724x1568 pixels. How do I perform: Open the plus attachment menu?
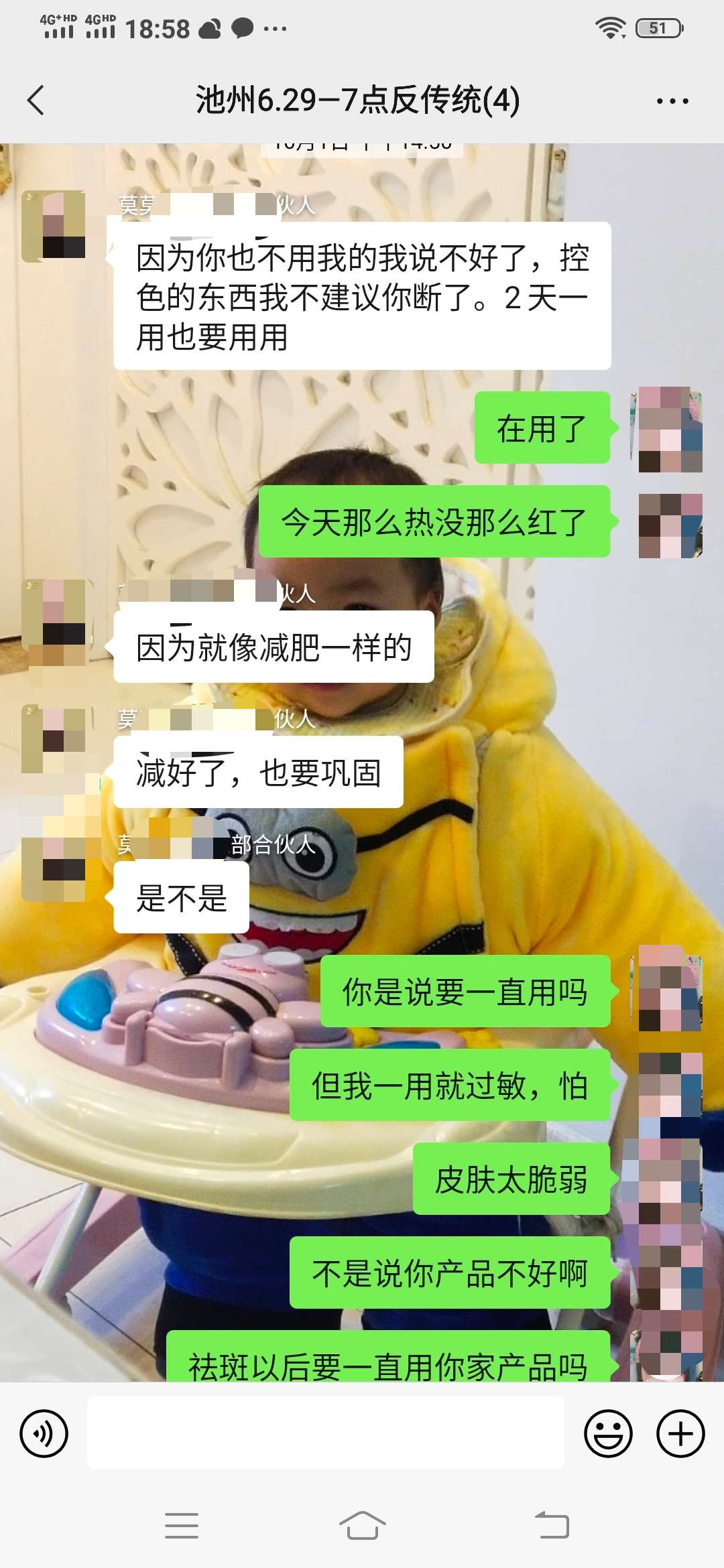680,1433
